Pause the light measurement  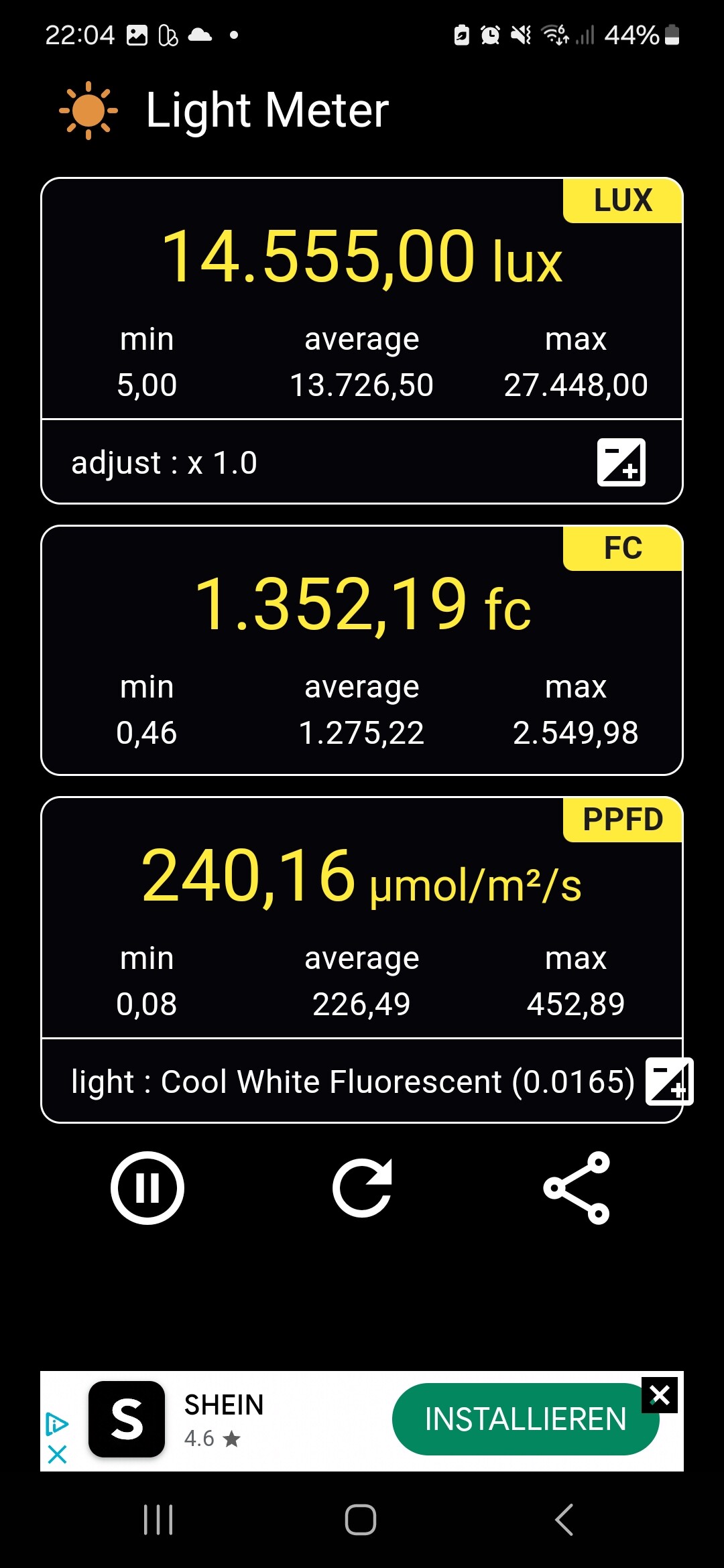coord(147,1188)
